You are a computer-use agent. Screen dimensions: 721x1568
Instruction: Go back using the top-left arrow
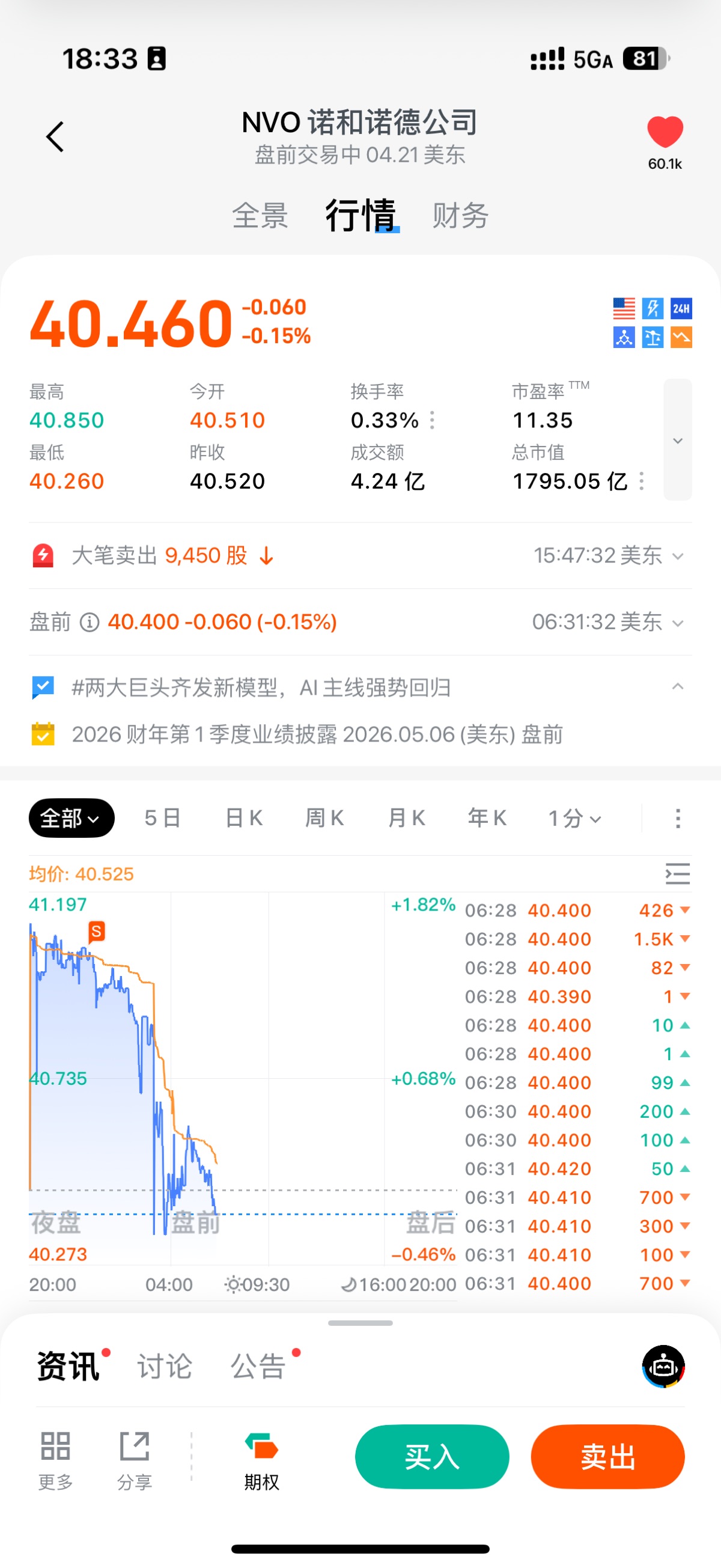(x=55, y=136)
